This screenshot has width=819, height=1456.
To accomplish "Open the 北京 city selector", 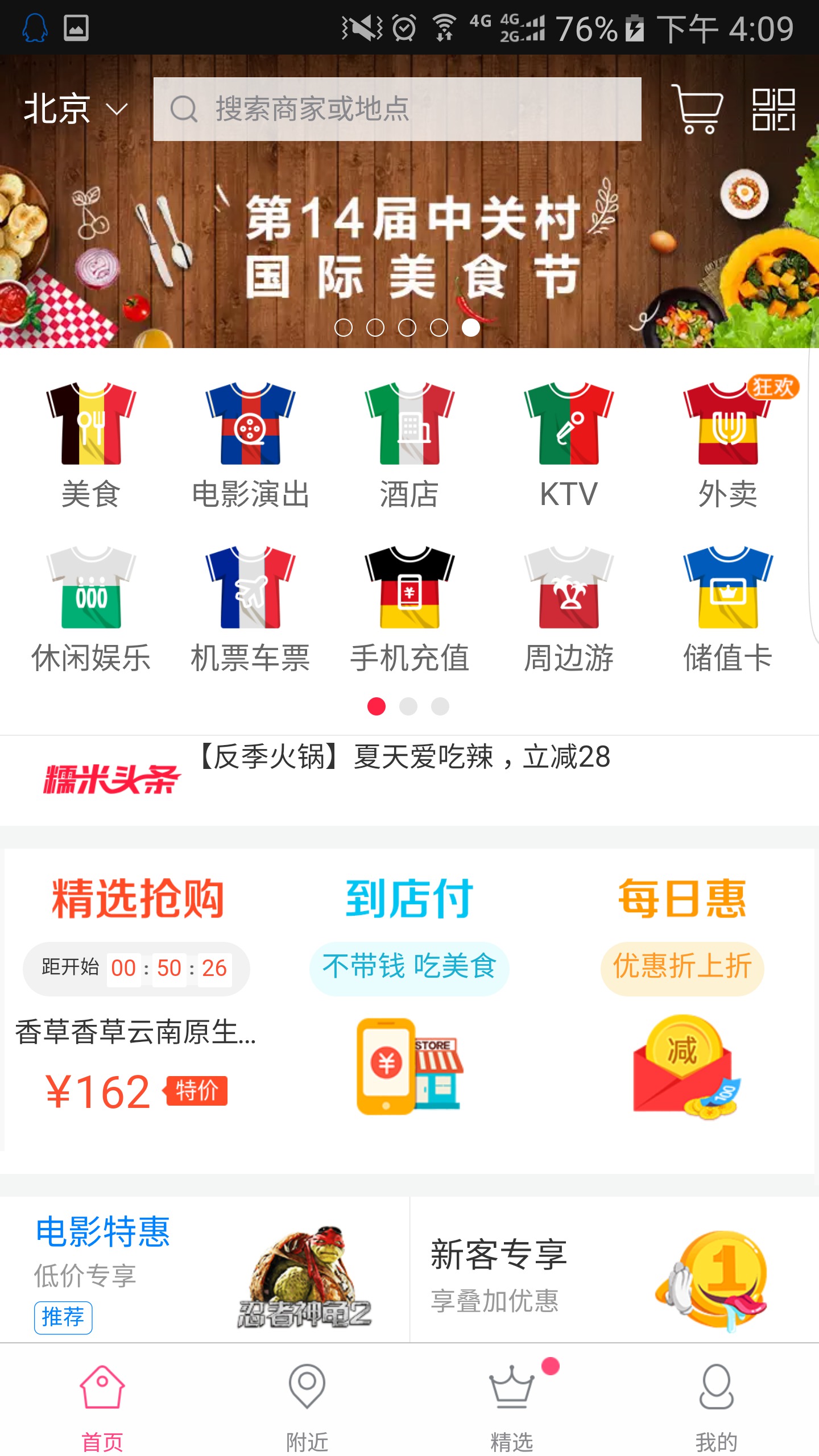I will (x=75, y=108).
